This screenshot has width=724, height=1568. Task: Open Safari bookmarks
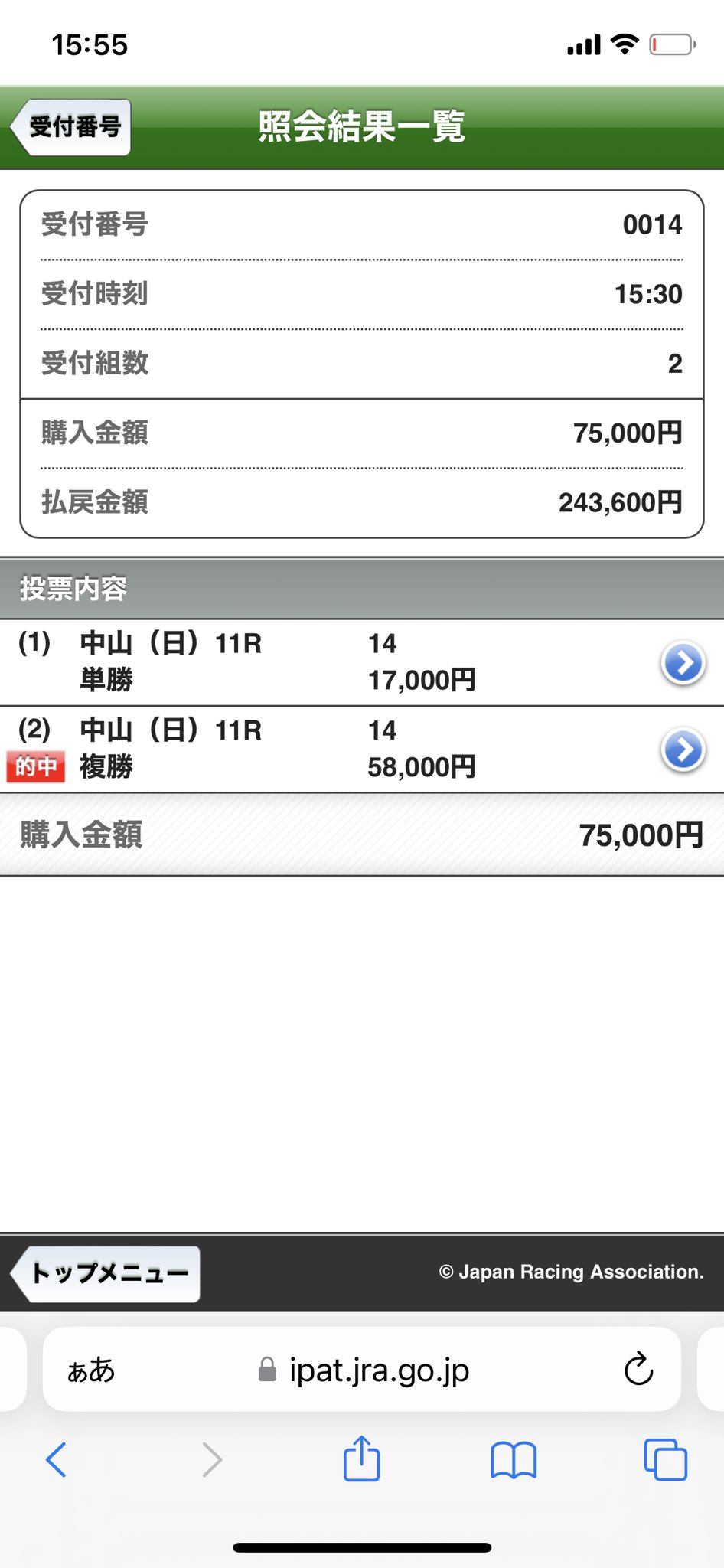pyautogui.click(x=513, y=1459)
